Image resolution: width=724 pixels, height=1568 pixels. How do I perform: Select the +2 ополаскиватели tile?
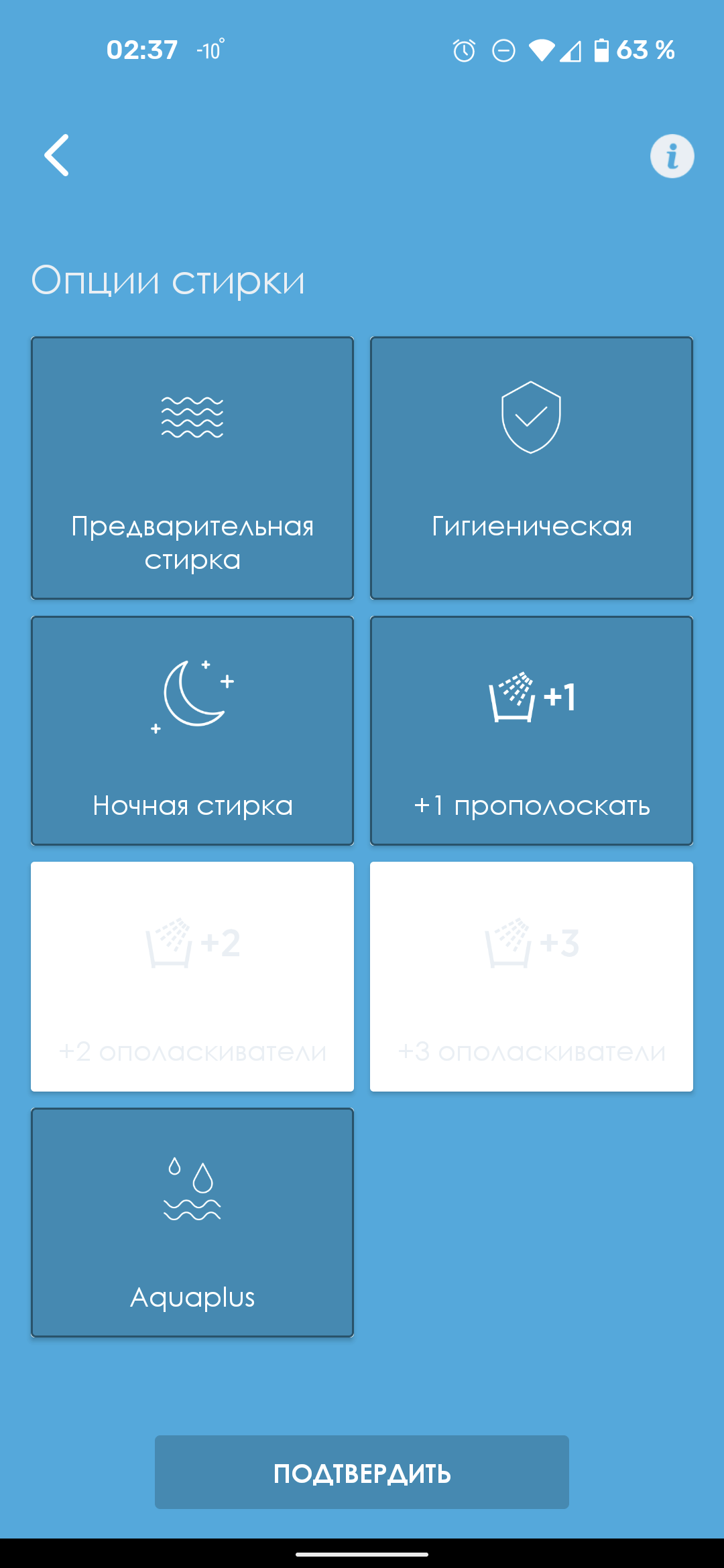tap(192, 976)
